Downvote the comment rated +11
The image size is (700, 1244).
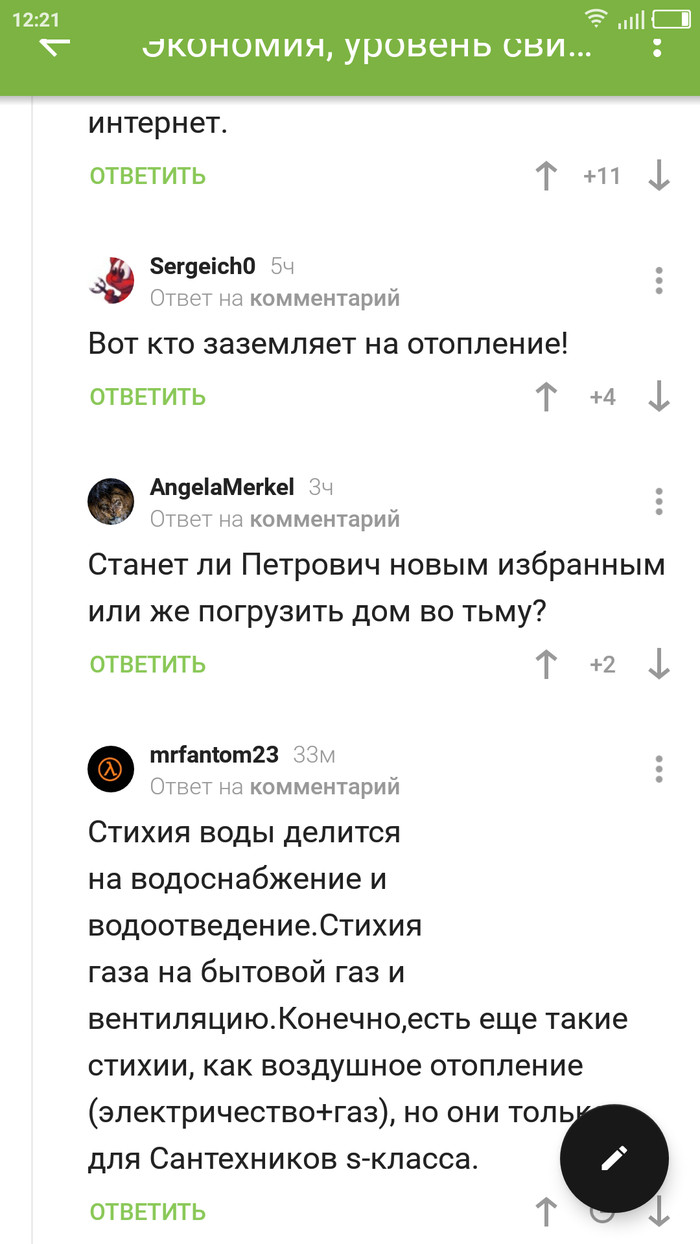(x=658, y=176)
